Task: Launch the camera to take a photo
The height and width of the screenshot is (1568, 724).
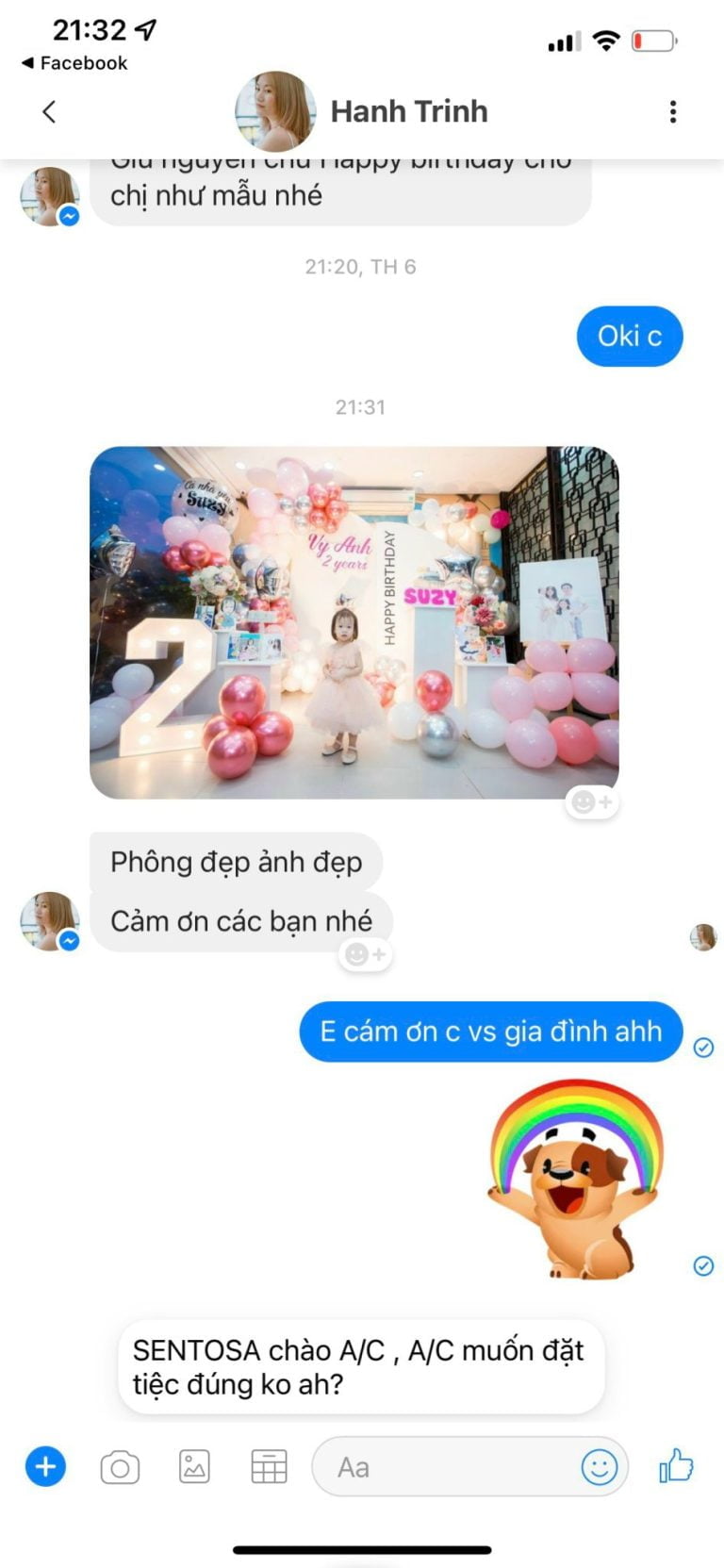Action: click(x=120, y=1468)
